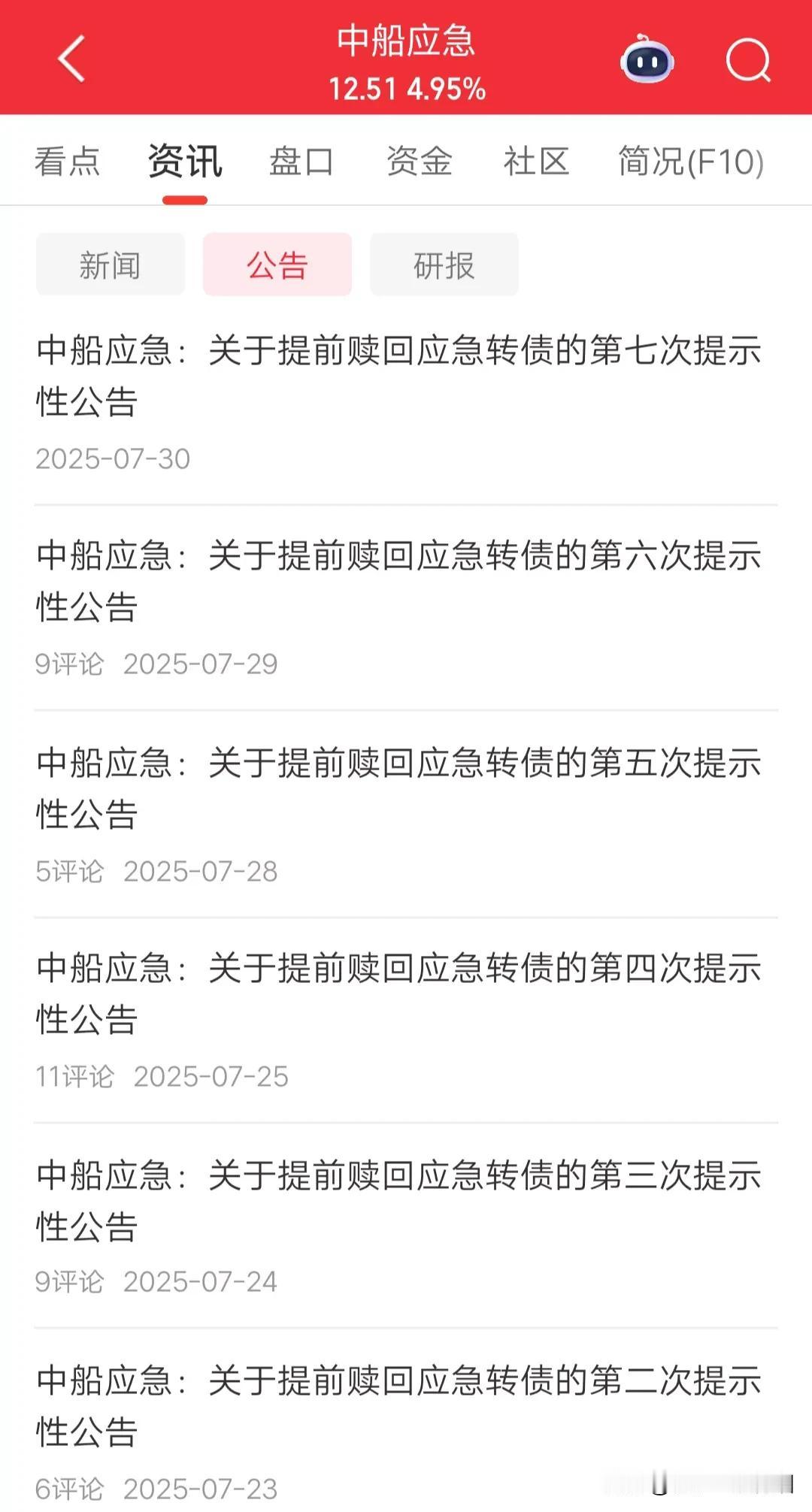The image size is (812, 1512).
Task: Tap the back arrow in the header
Action: [71, 59]
